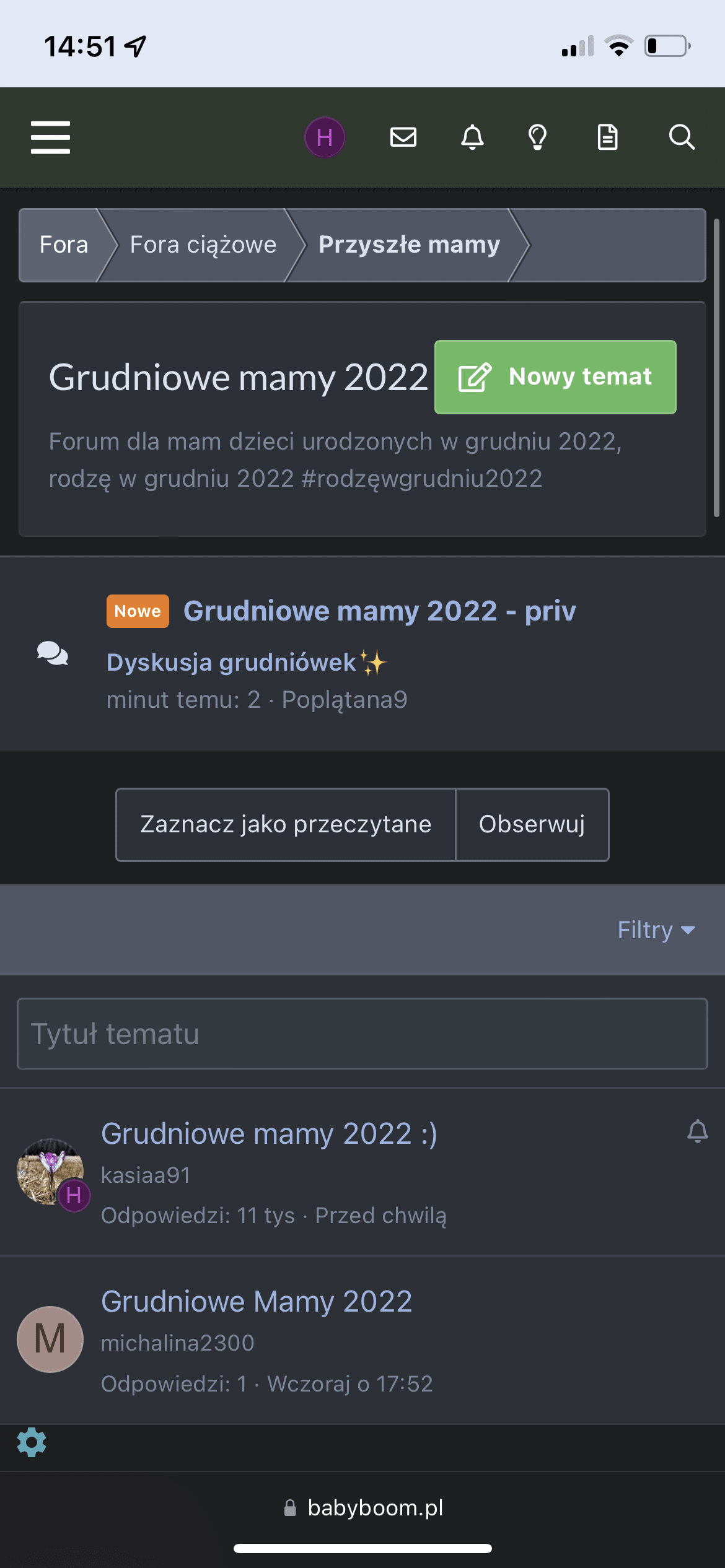Open the thread Grudniowe mamy 2022 :)

pos(269,1134)
